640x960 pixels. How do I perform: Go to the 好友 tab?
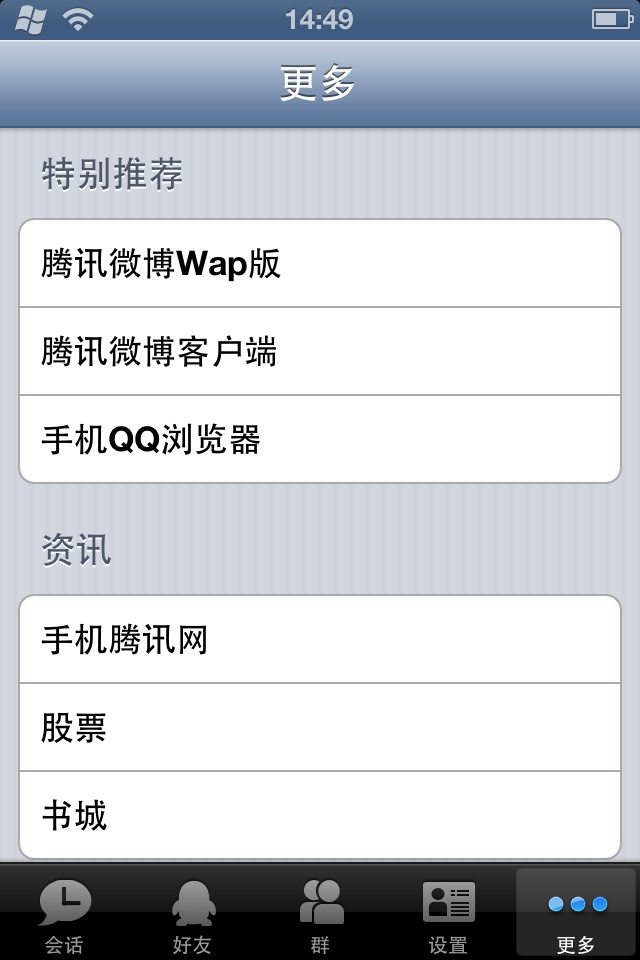(192, 914)
